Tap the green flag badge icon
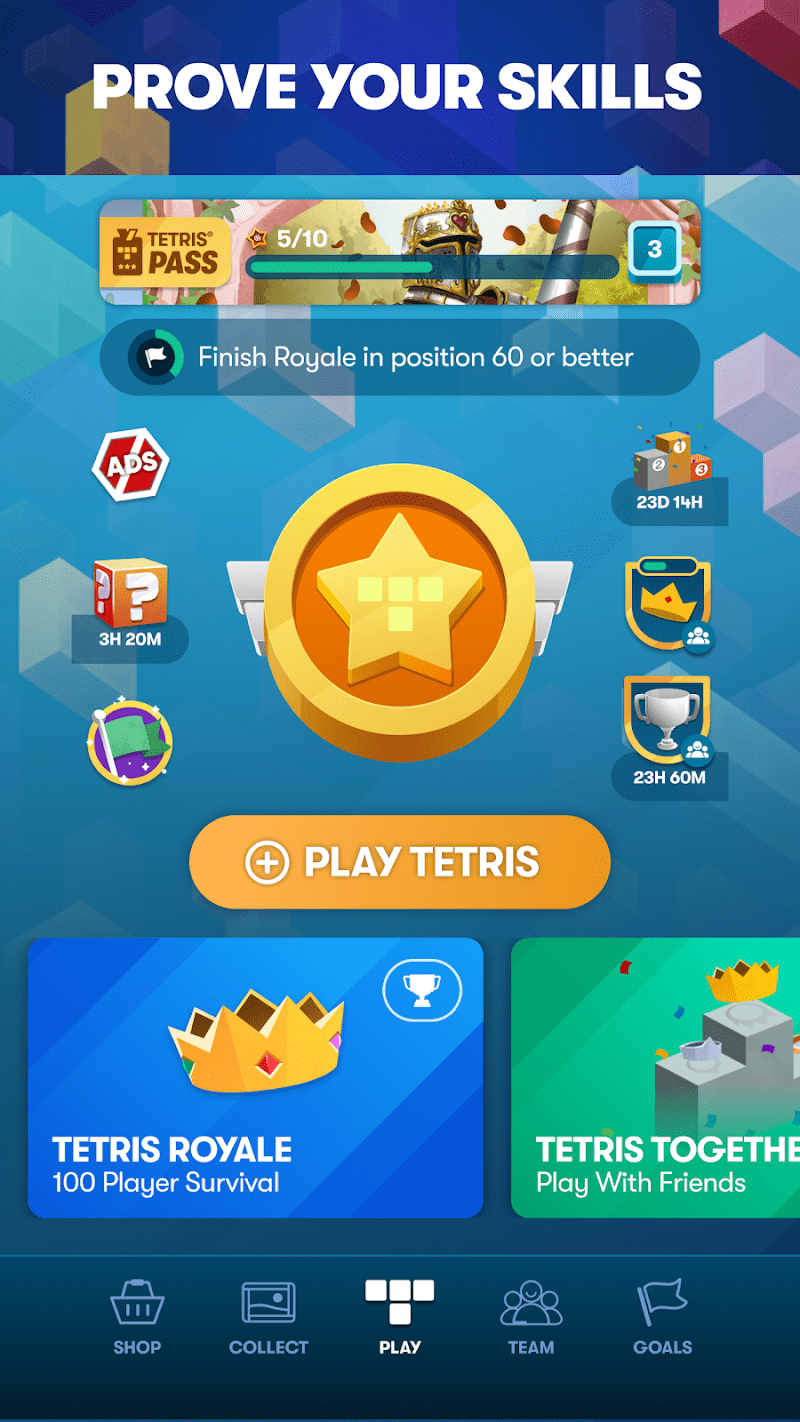Image resolution: width=800 pixels, height=1422 pixels. click(130, 743)
